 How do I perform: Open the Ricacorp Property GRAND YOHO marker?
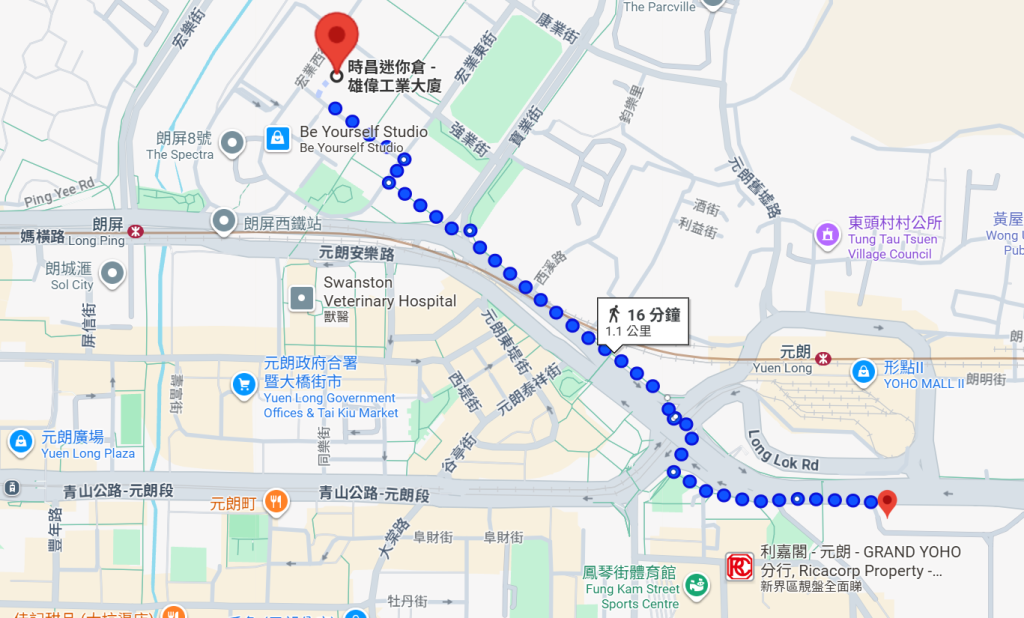[x=739, y=567]
